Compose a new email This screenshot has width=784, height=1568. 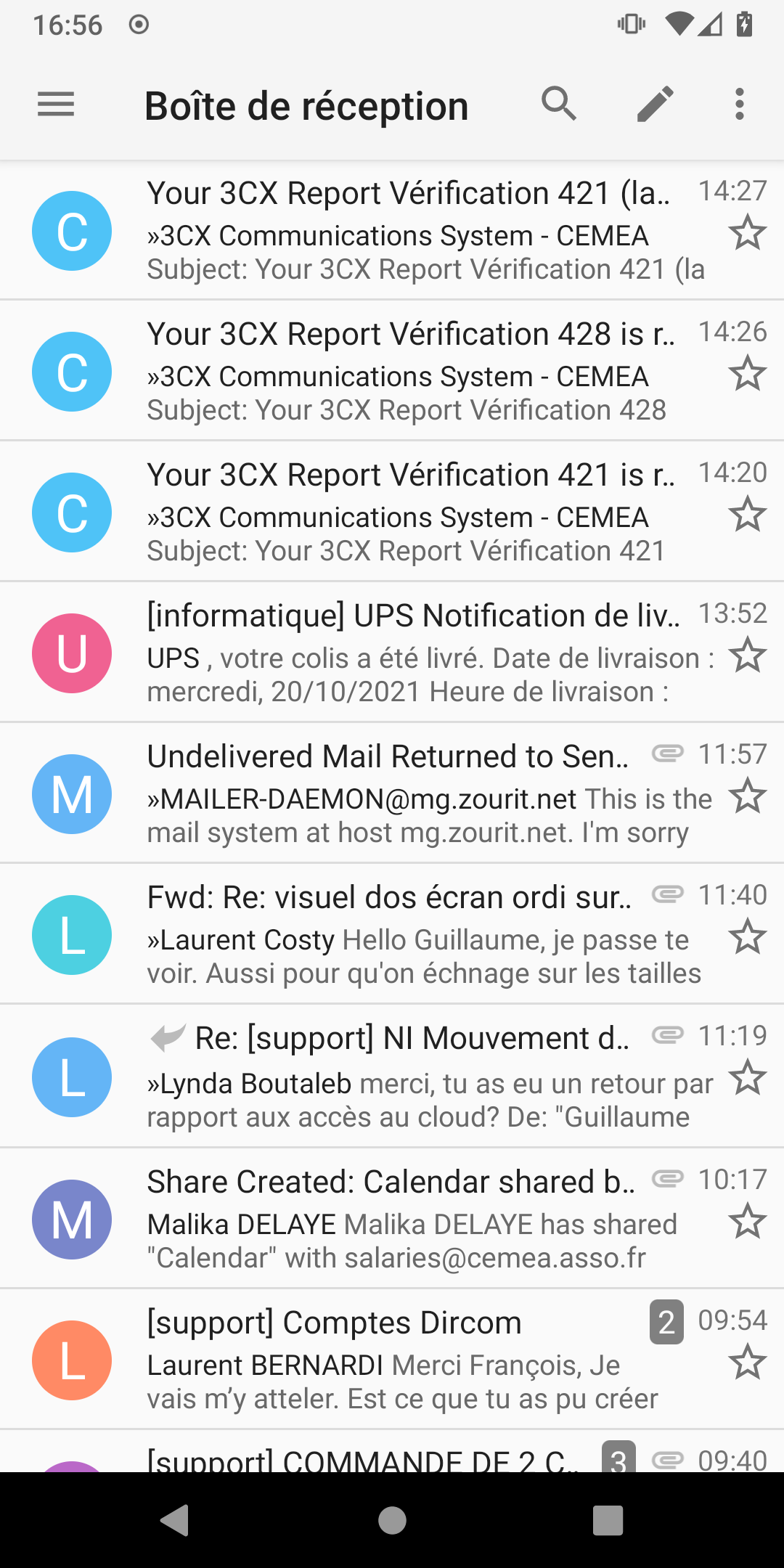click(656, 105)
